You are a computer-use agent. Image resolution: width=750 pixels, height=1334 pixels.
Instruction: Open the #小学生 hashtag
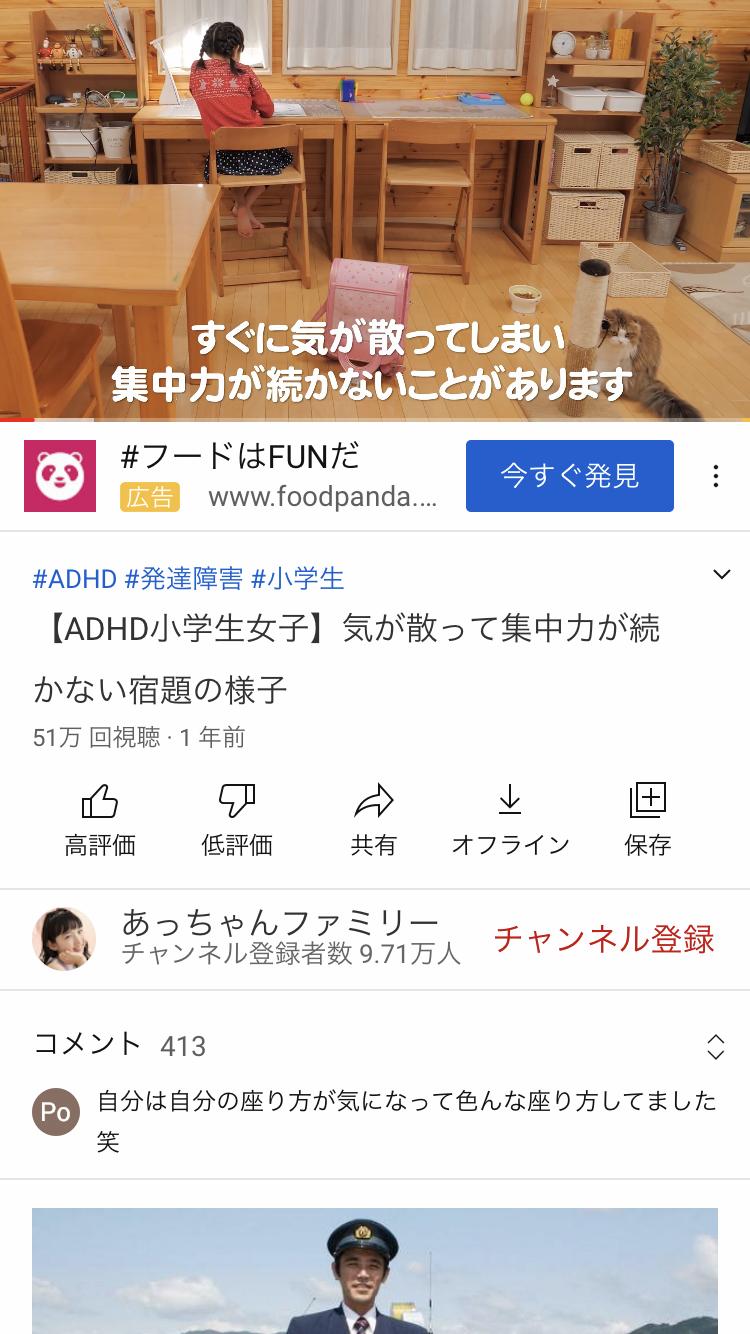click(297, 578)
